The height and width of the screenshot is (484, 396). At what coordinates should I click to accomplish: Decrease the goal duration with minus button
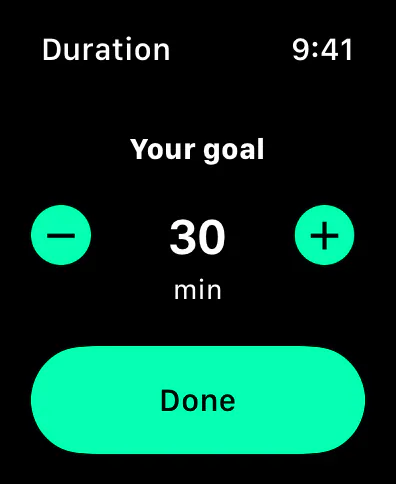[61, 235]
